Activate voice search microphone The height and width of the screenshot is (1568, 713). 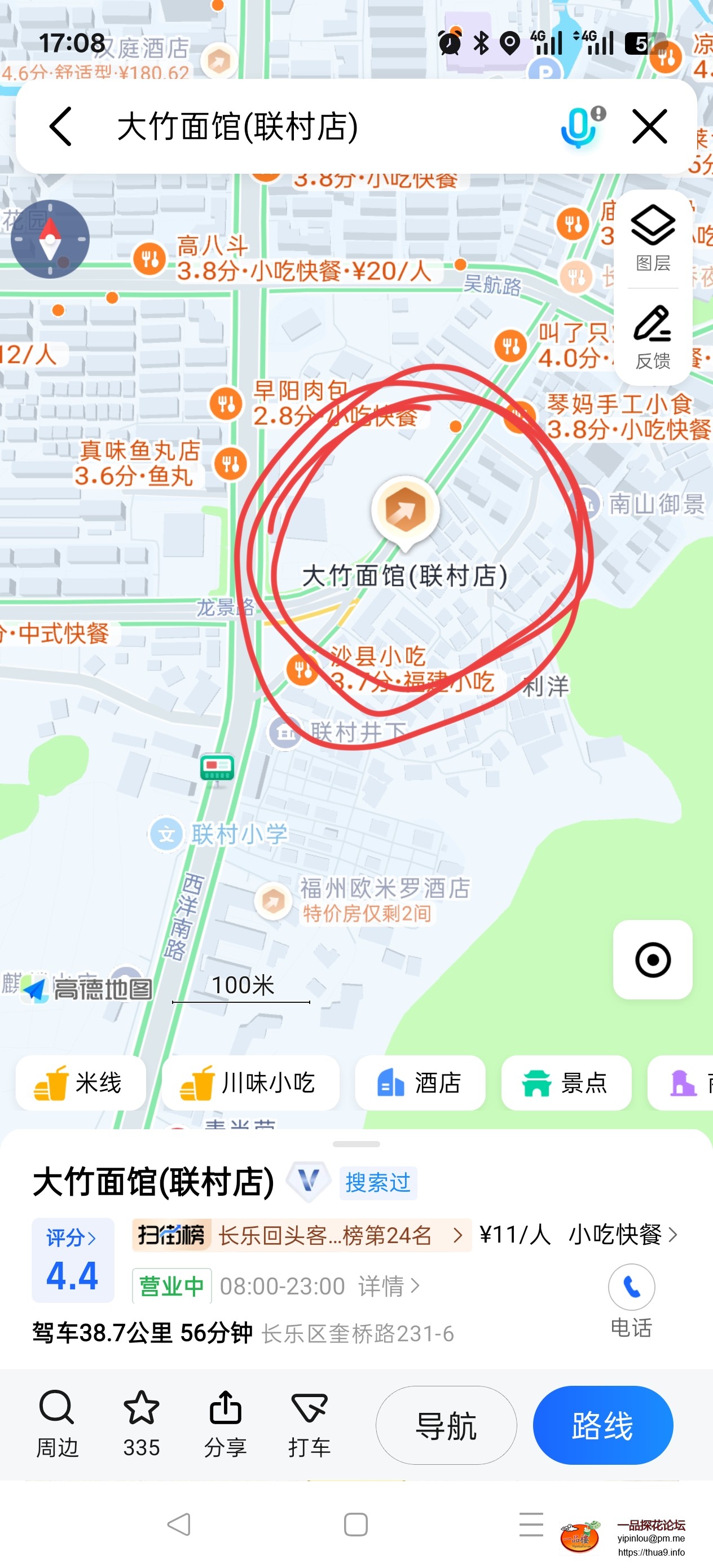[579, 126]
